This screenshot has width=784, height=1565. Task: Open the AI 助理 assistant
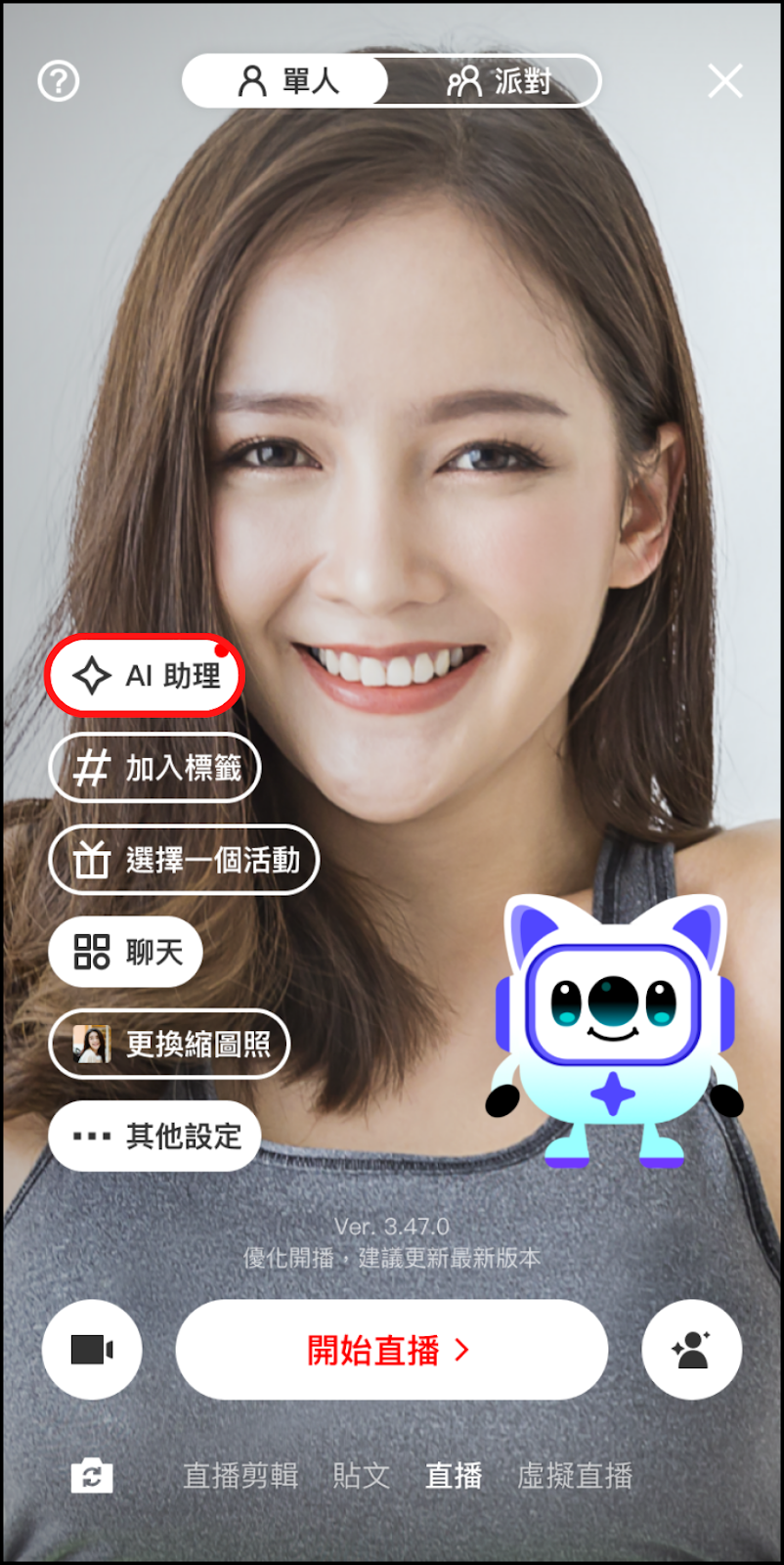[146, 676]
